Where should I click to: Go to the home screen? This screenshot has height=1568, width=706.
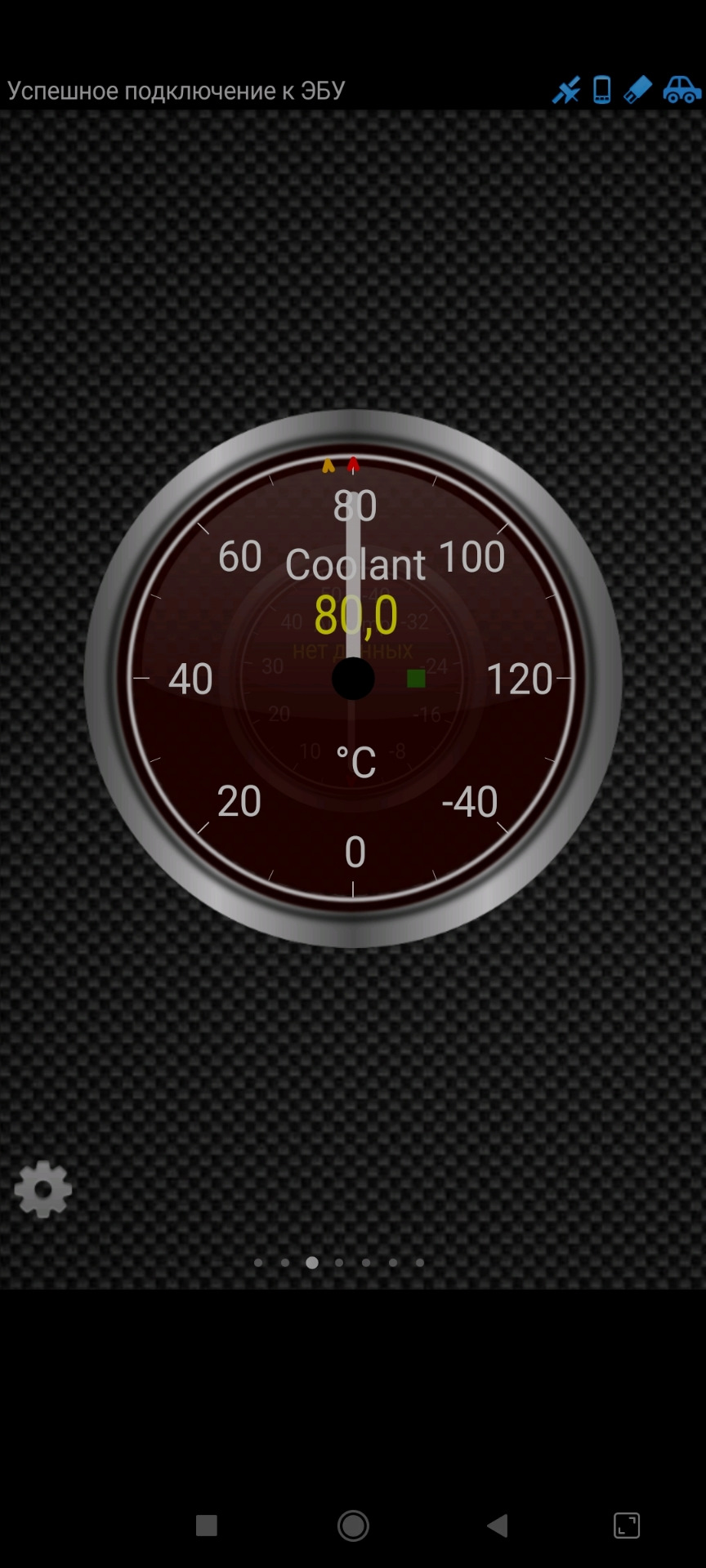(353, 1525)
